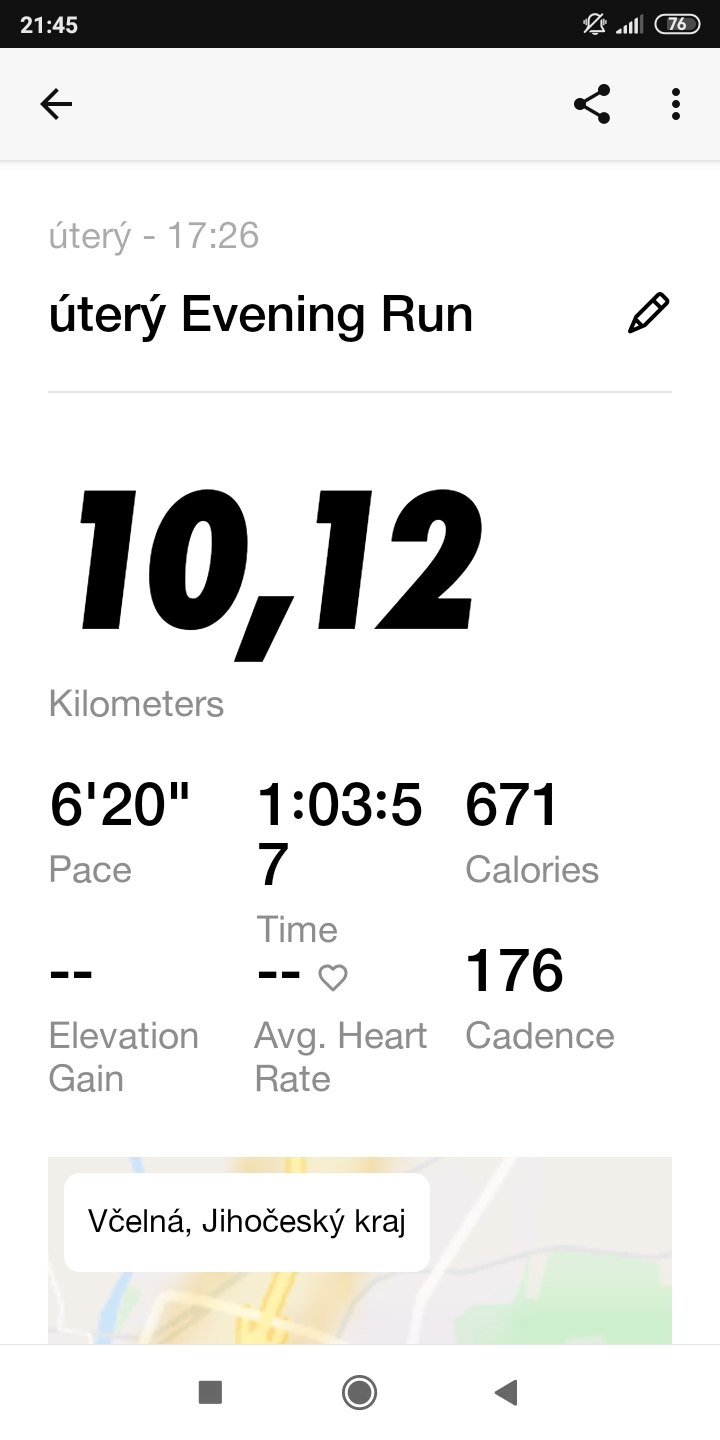The image size is (720, 1440).
Task: Share this Evening Run activity
Action: tap(592, 104)
